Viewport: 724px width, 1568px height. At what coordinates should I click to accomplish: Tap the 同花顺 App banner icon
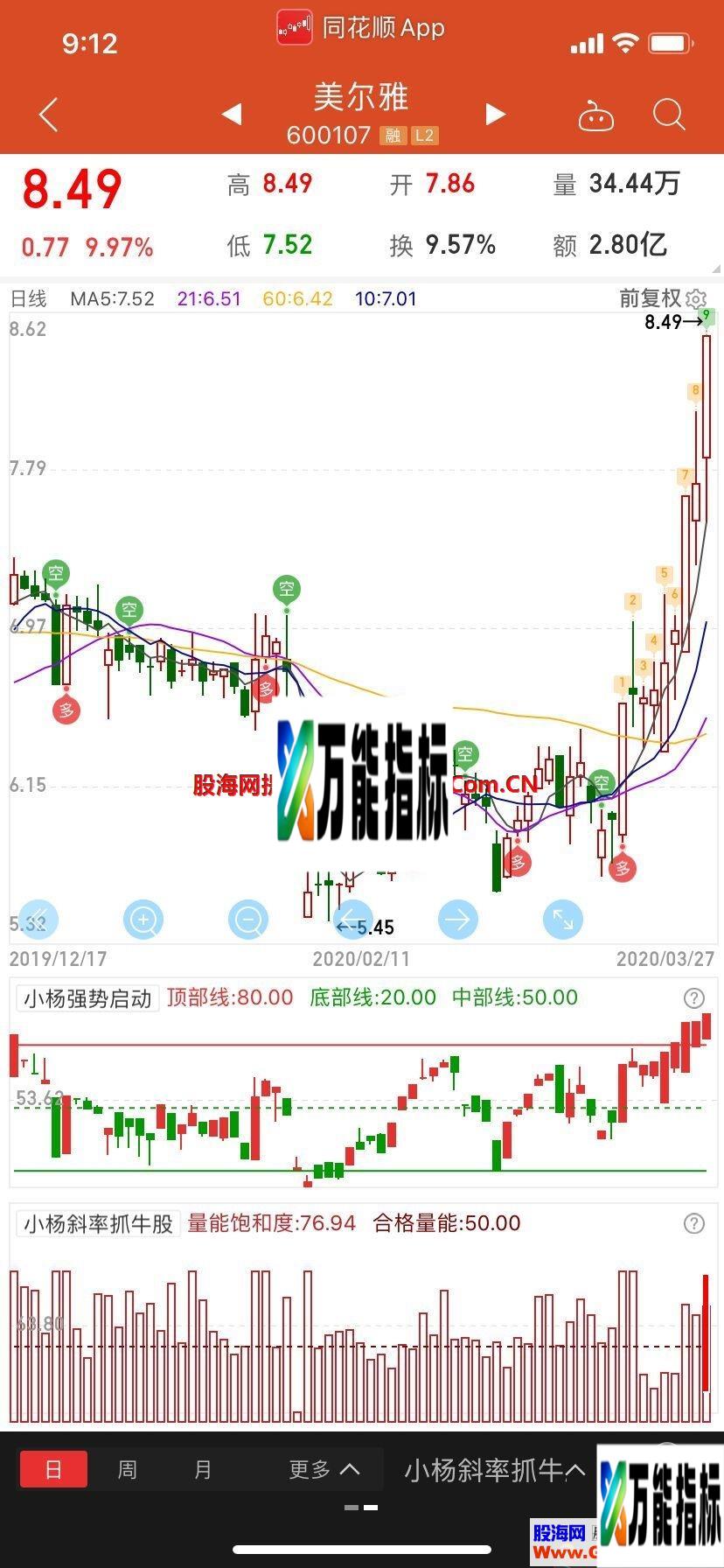(294, 27)
